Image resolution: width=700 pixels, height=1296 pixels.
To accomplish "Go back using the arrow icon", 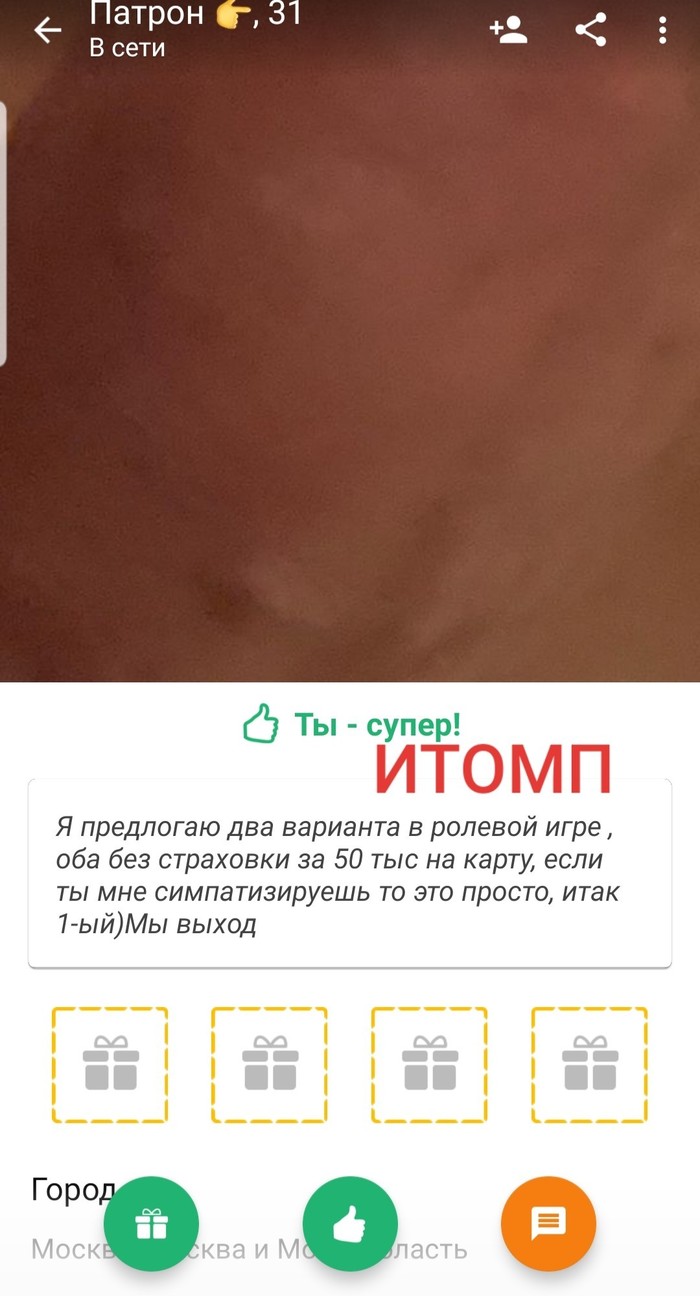I will point(47,30).
